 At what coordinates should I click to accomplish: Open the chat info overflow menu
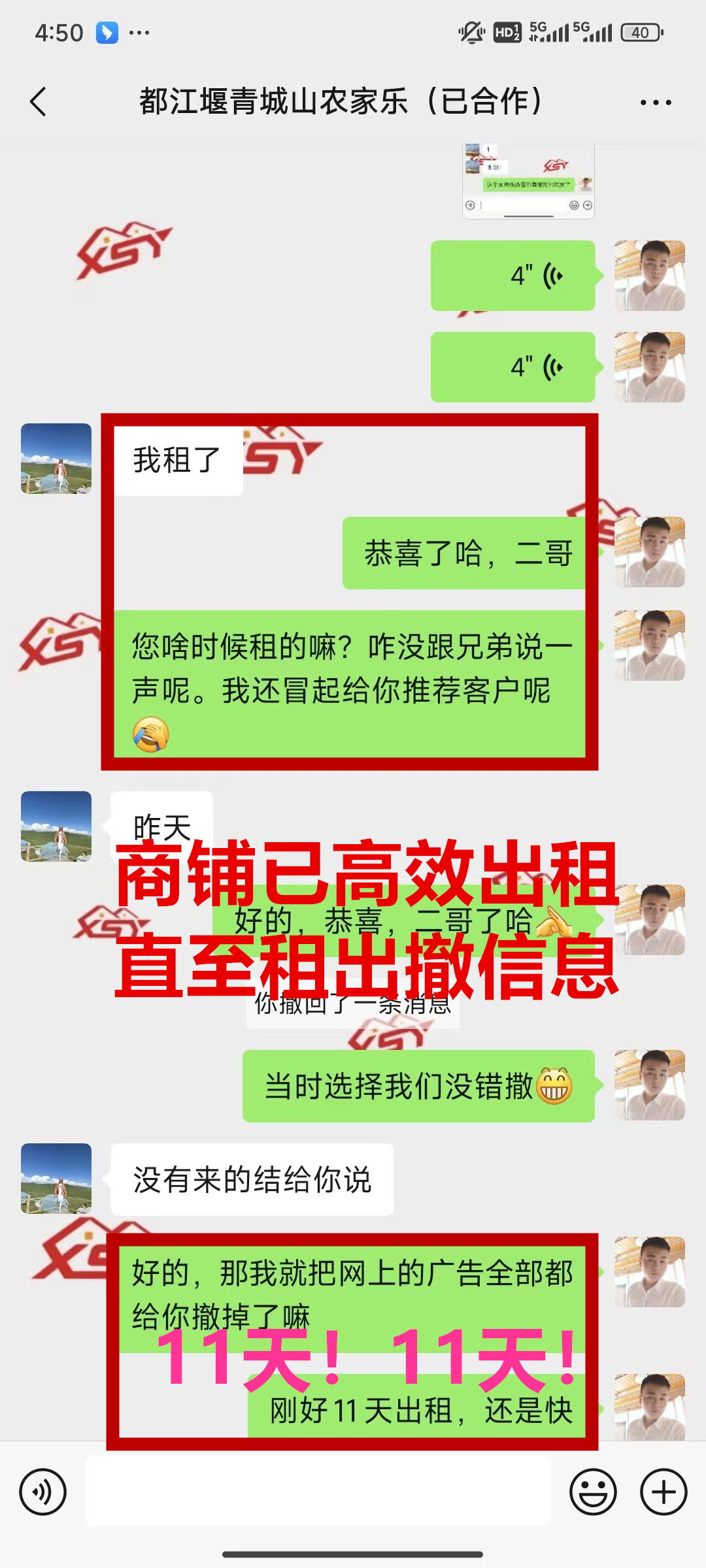pos(655,103)
